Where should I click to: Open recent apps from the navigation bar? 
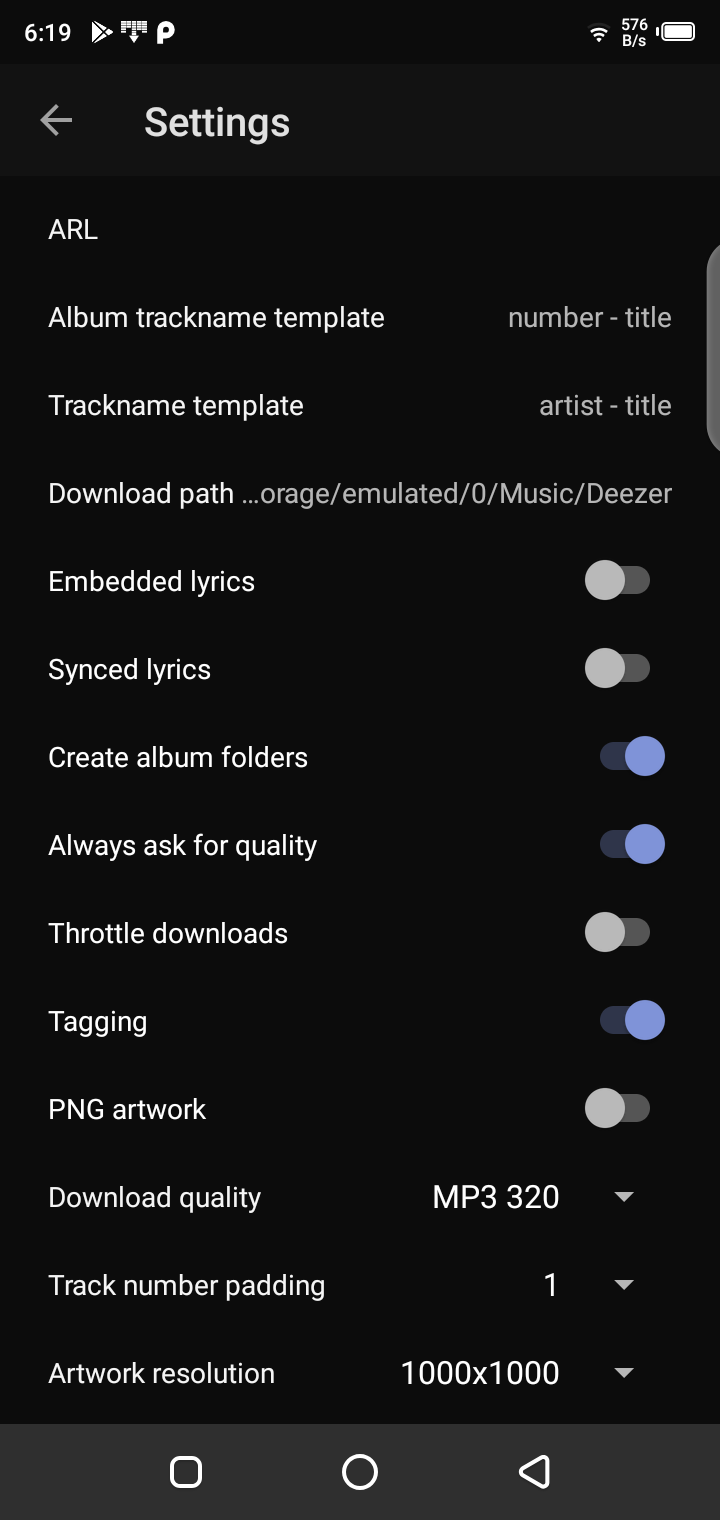click(x=186, y=1472)
